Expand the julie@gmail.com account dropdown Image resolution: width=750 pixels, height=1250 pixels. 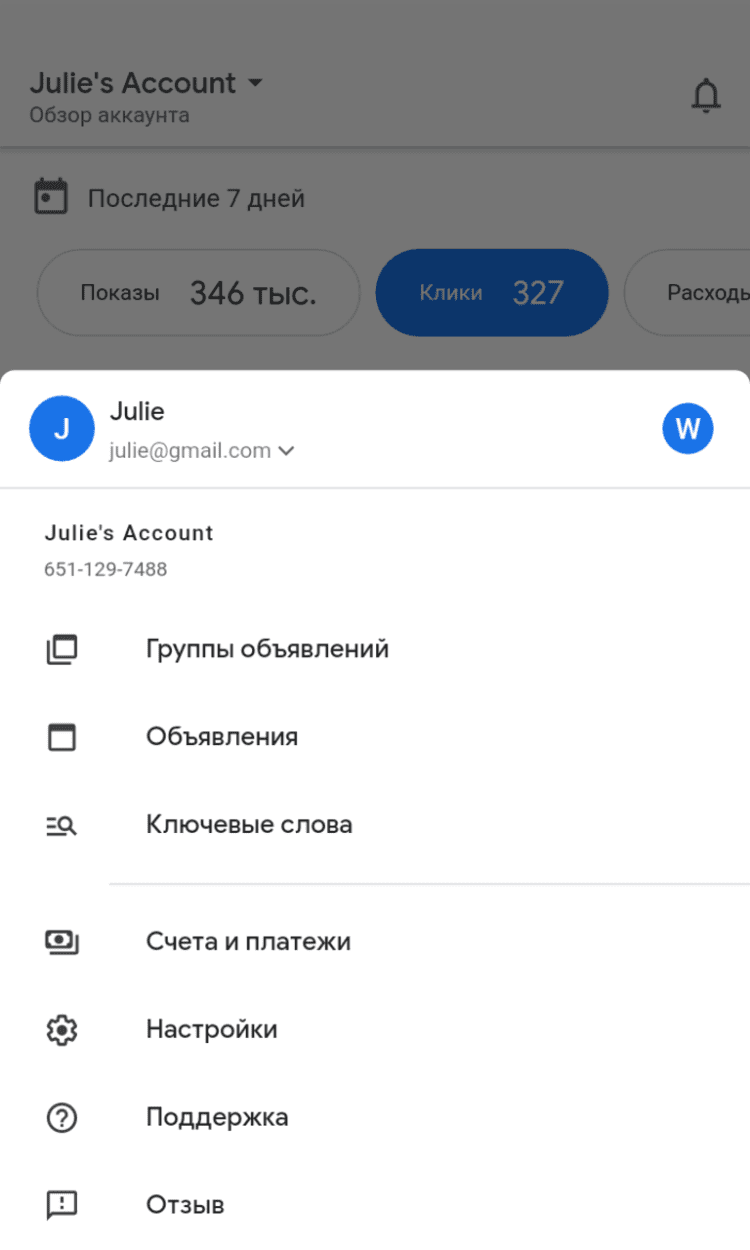(285, 451)
